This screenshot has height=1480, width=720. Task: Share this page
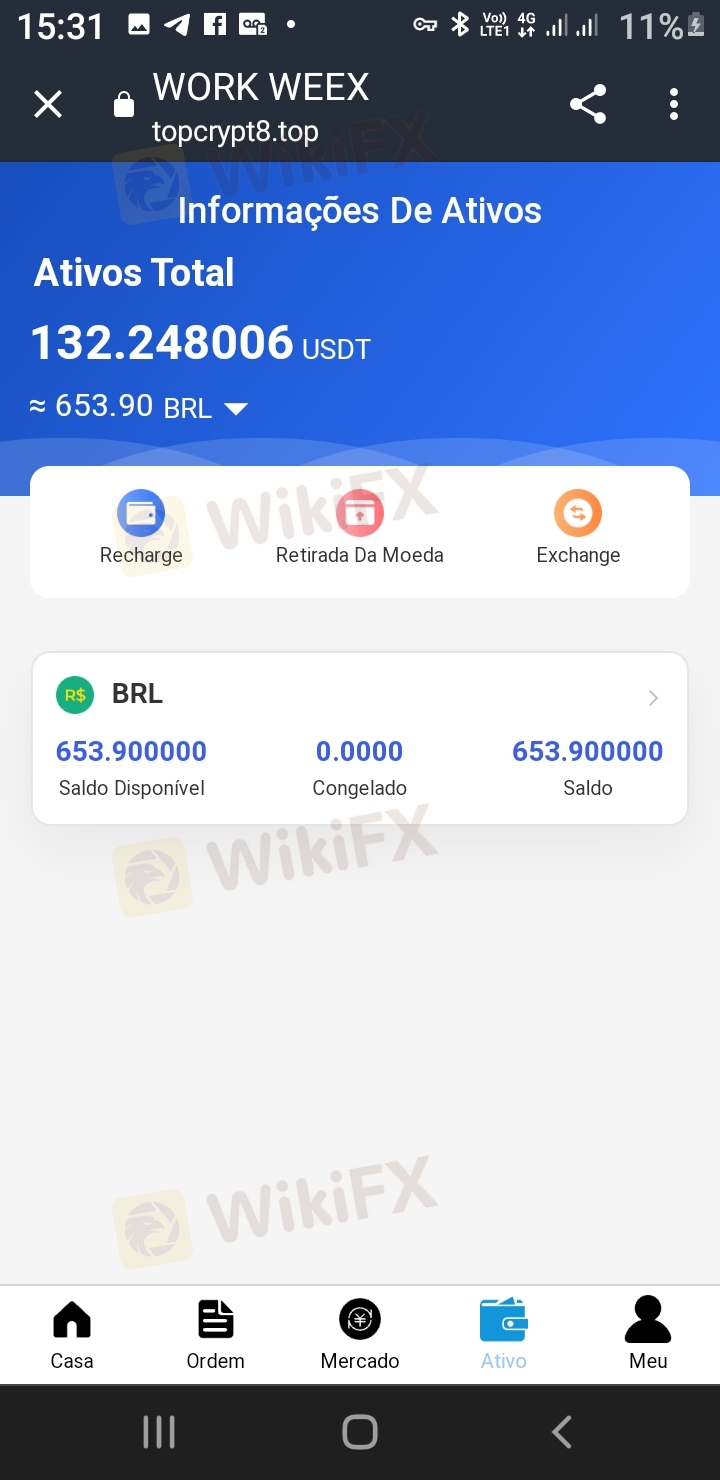coord(588,104)
